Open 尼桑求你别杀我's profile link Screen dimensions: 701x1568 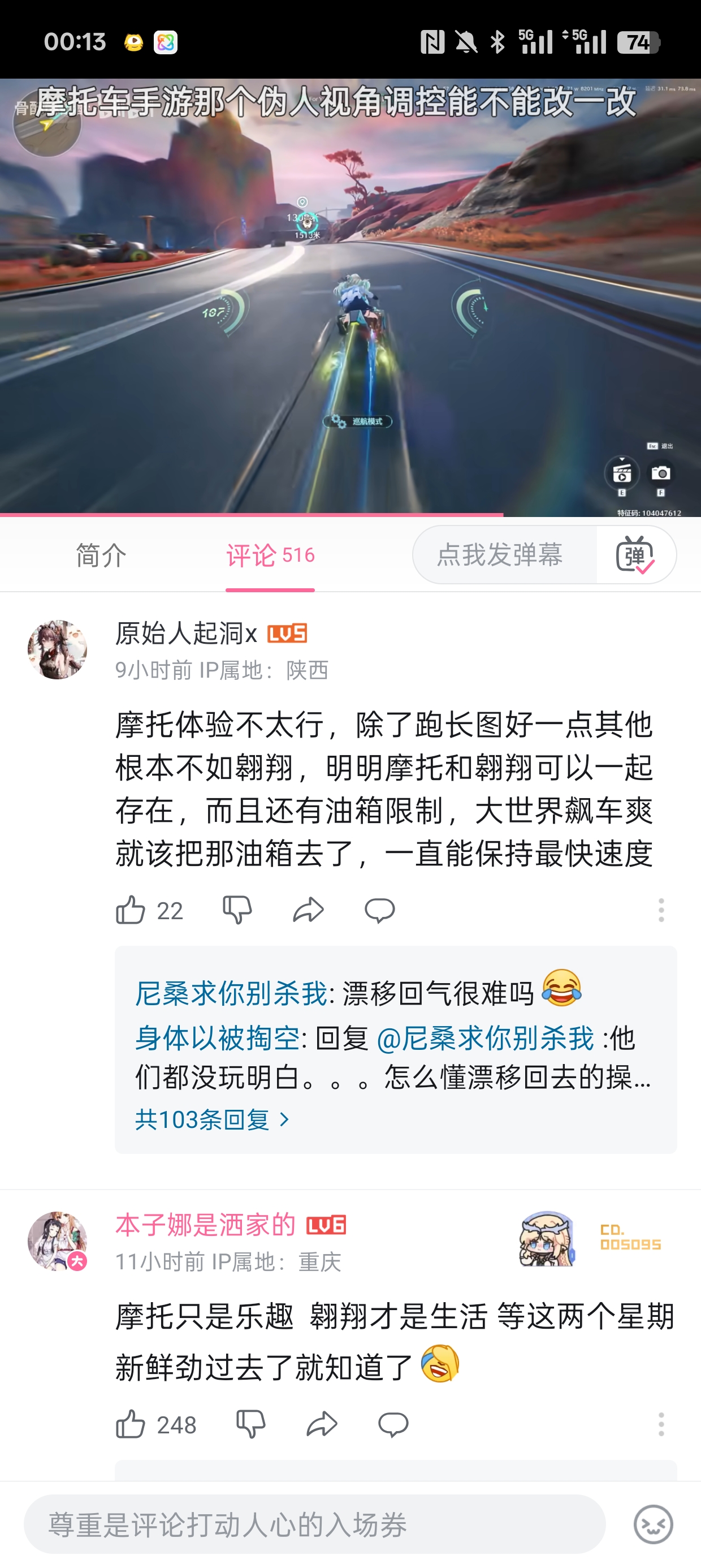[231, 993]
